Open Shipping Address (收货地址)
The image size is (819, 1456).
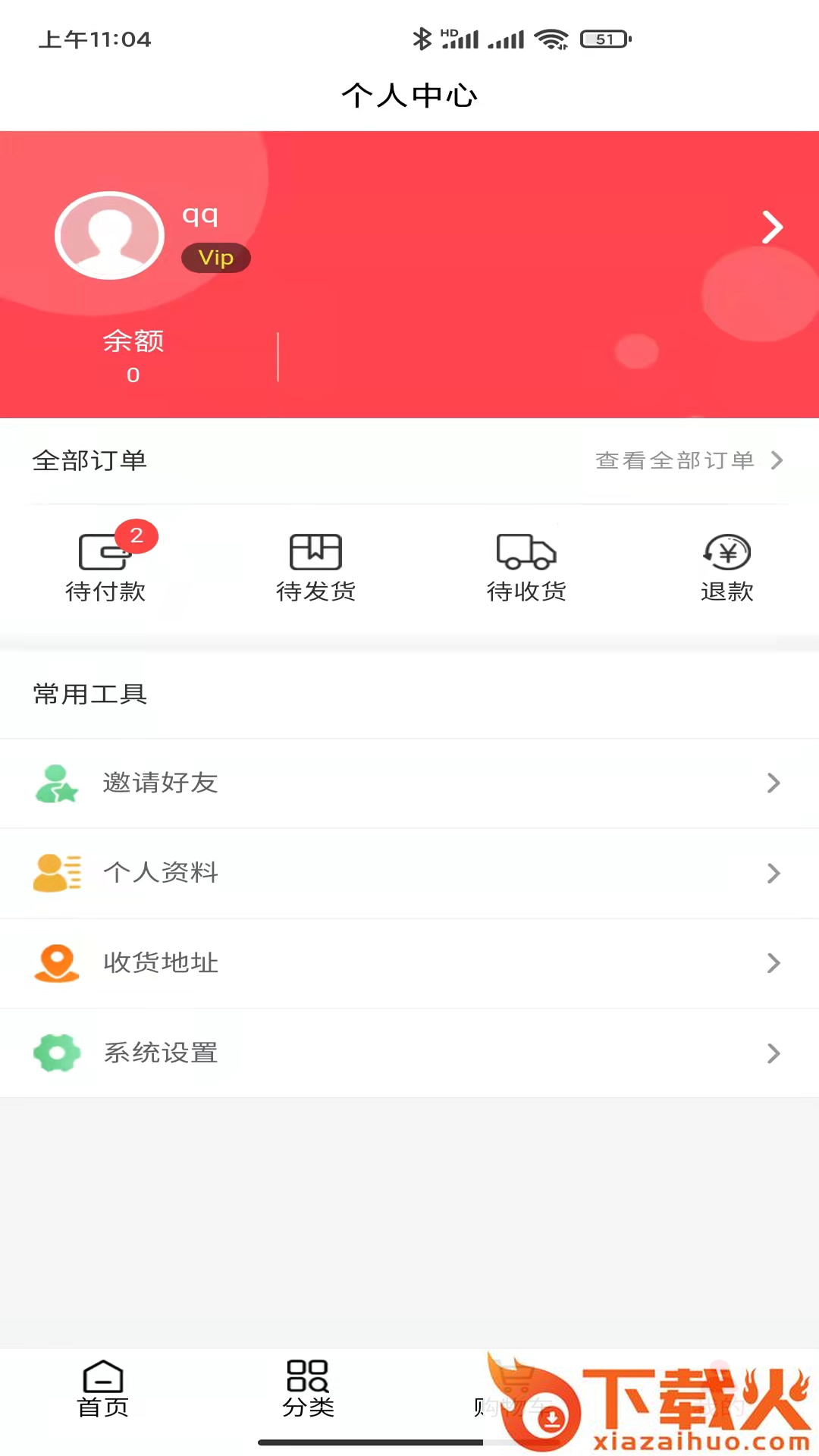click(x=409, y=963)
